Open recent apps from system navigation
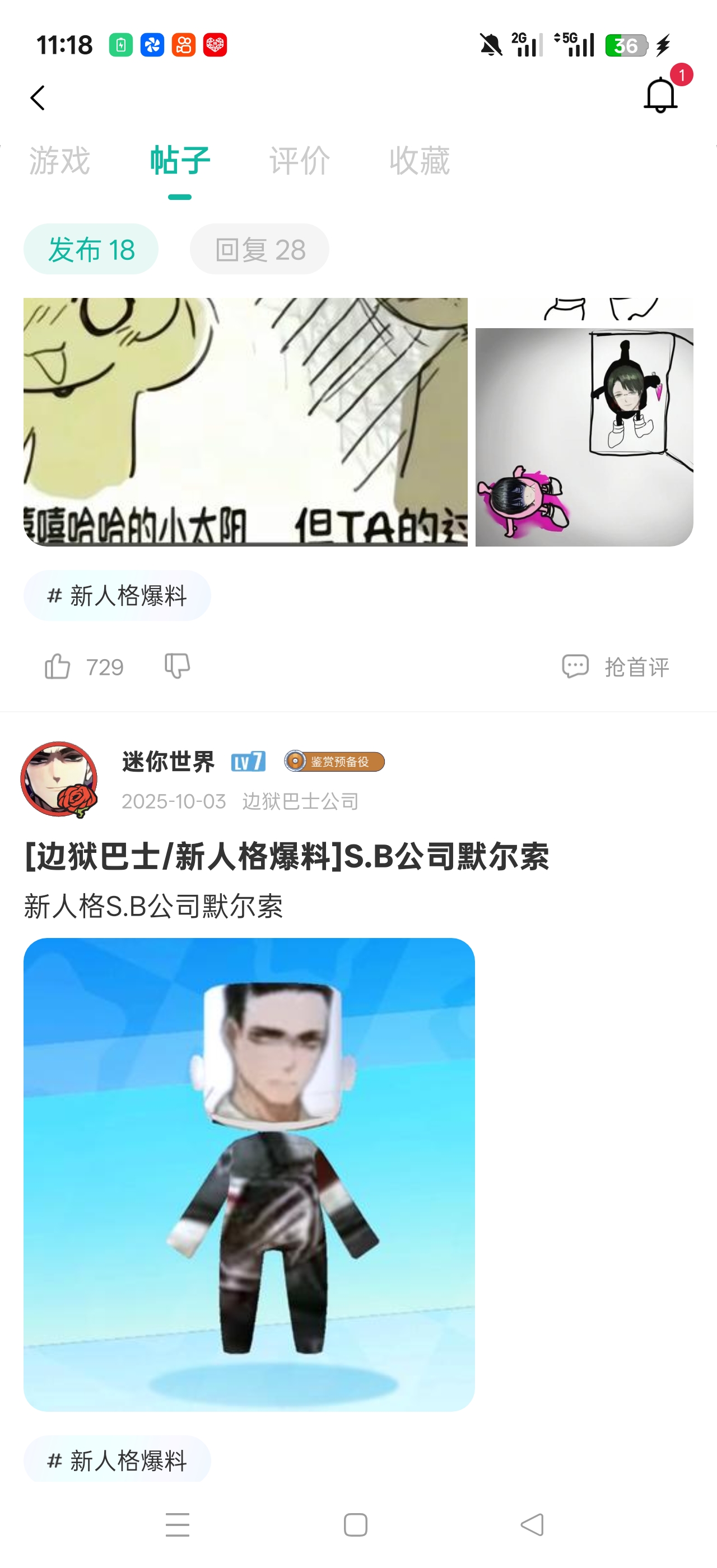 [x=177, y=1525]
